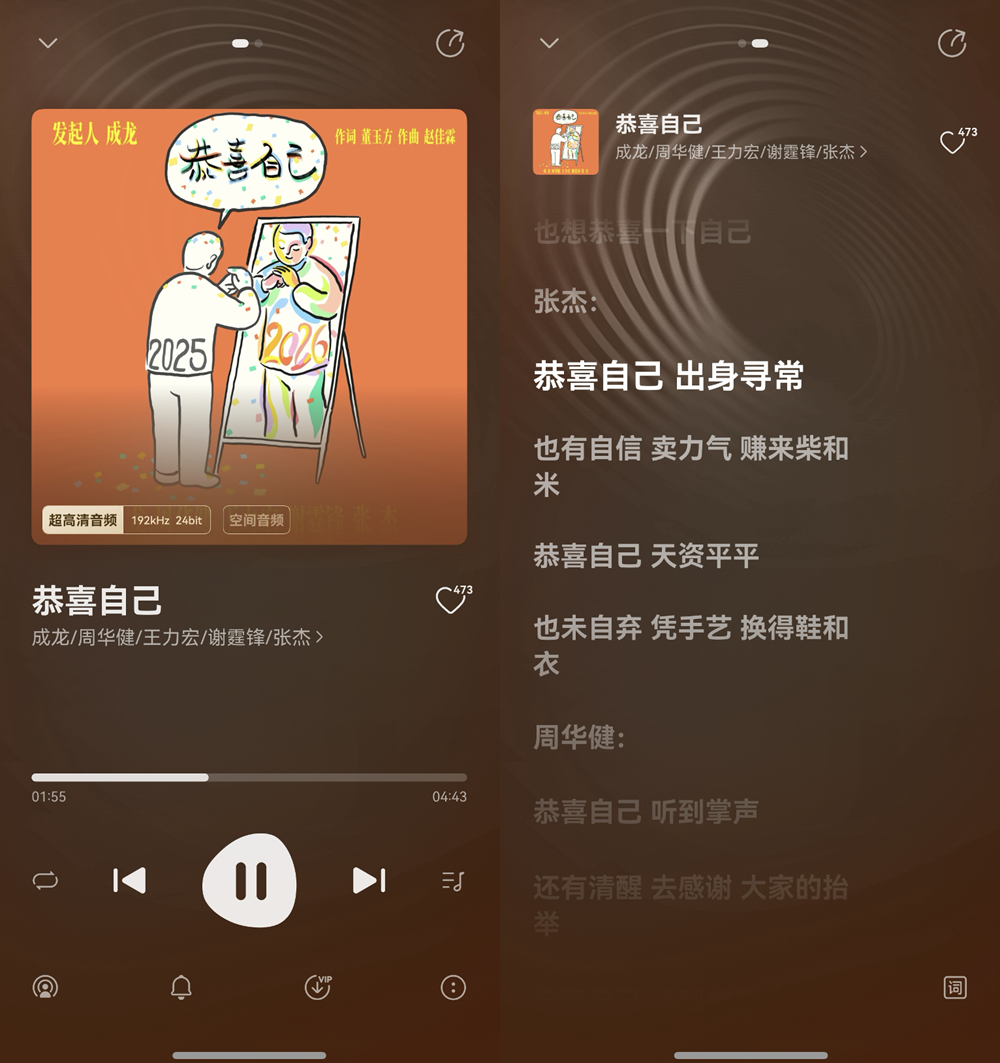1000x1063 pixels.
Task: Change the repeat mode
Action: tap(45, 881)
